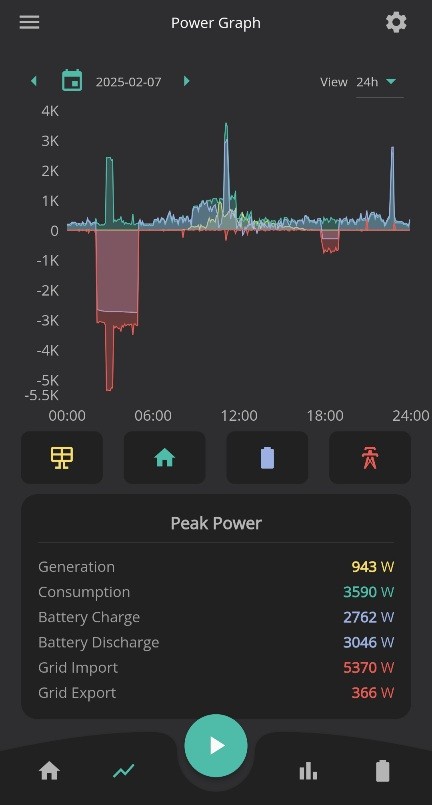Switch to the battery tab
432x805 pixels.
click(383, 771)
